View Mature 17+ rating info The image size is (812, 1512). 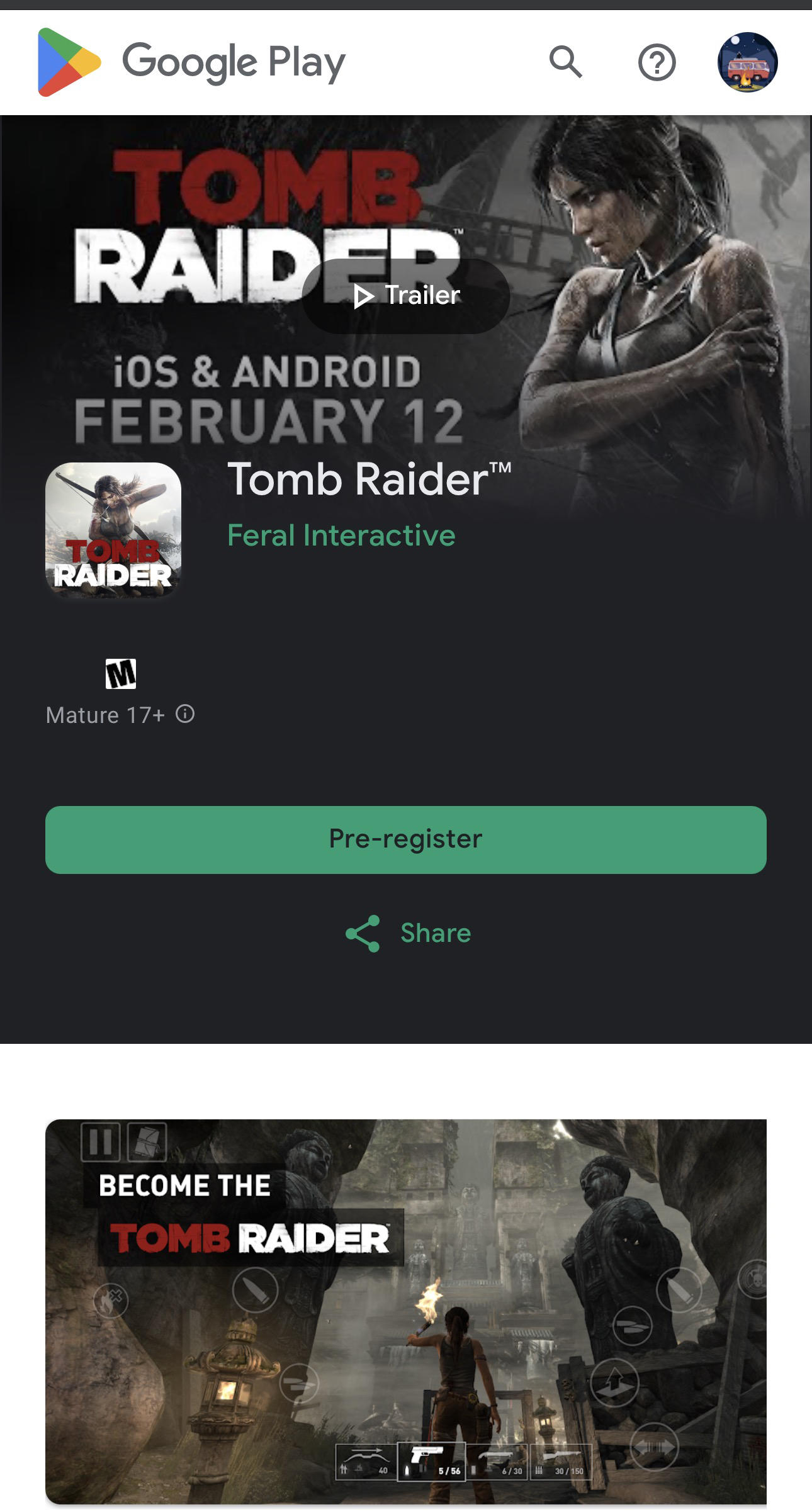(x=185, y=714)
